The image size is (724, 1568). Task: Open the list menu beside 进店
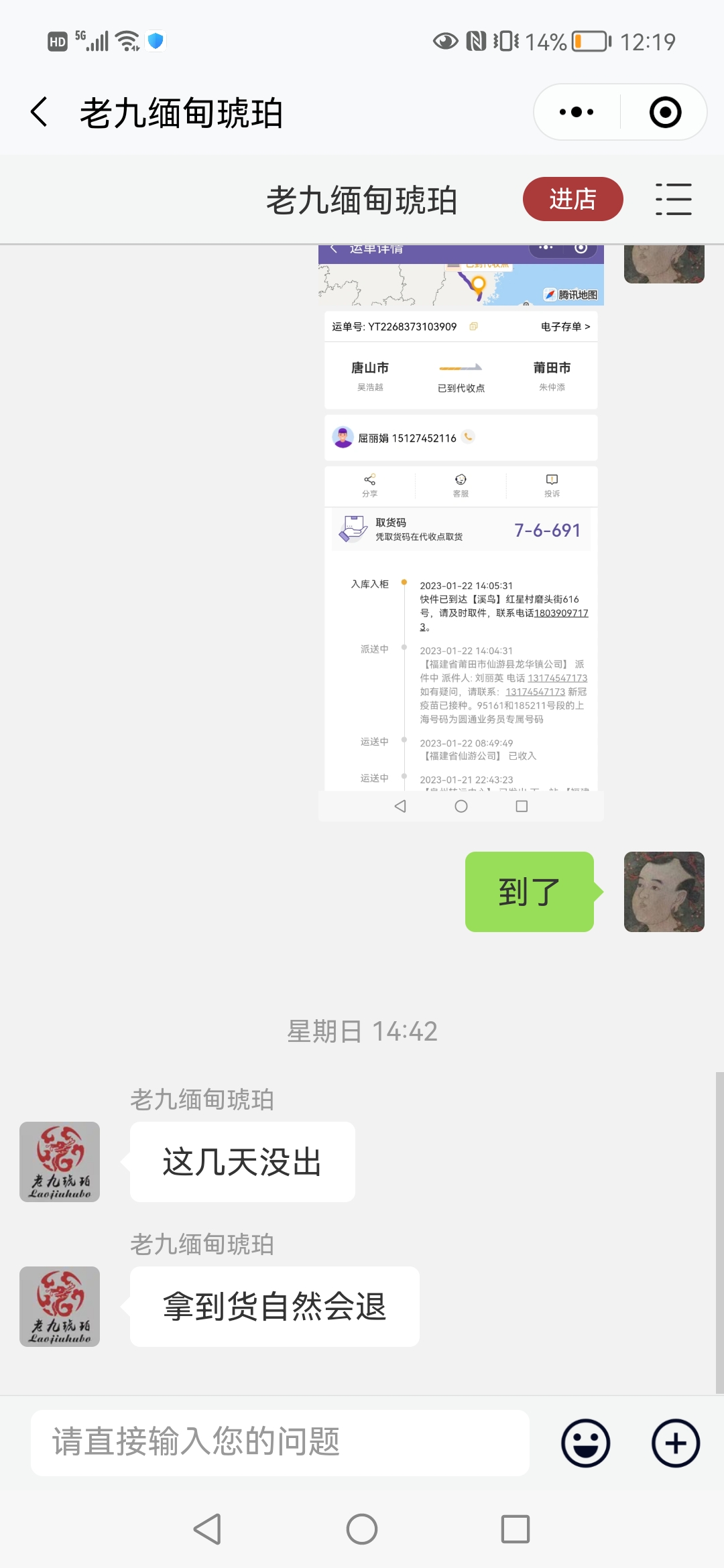click(x=673, y=200)
